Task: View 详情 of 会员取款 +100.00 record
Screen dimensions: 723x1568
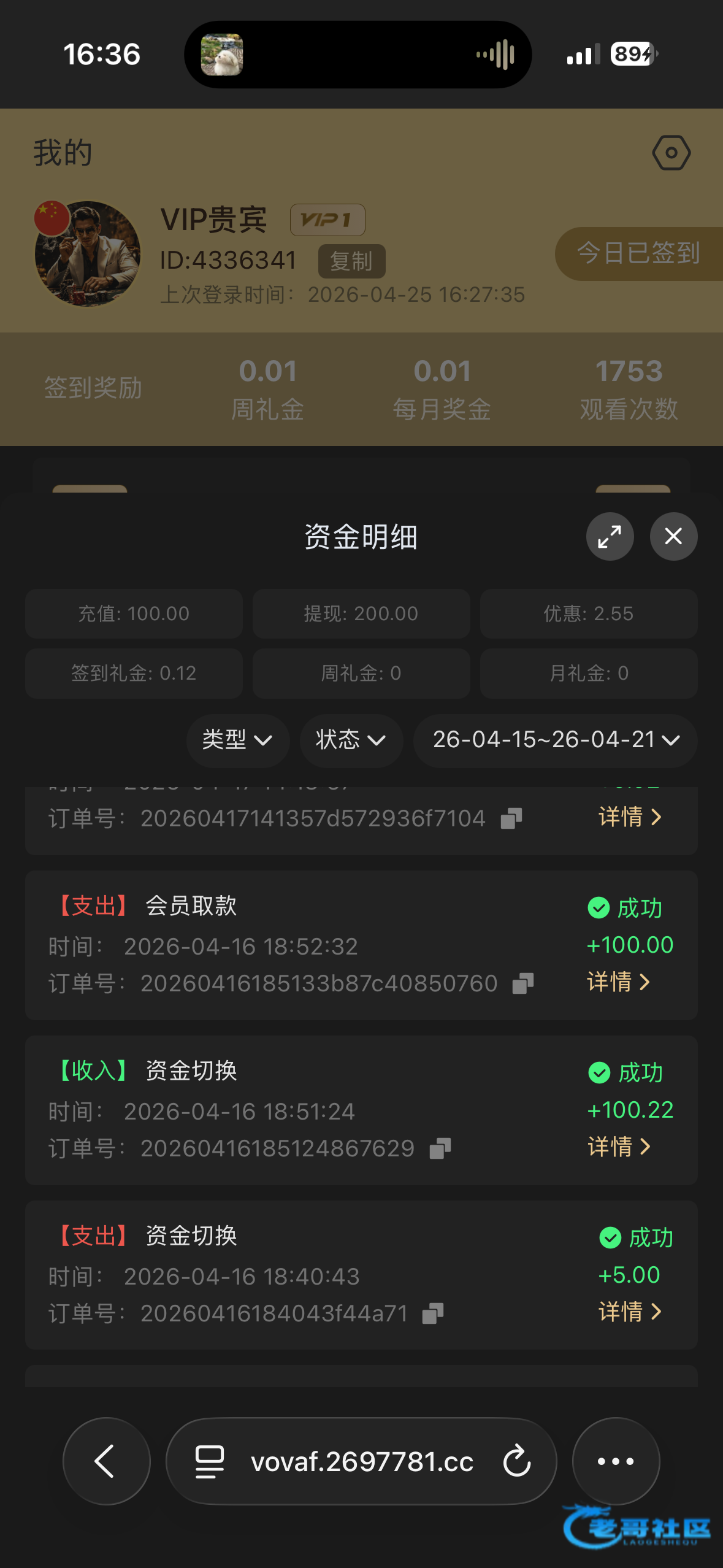Action: tap(618, 982)
